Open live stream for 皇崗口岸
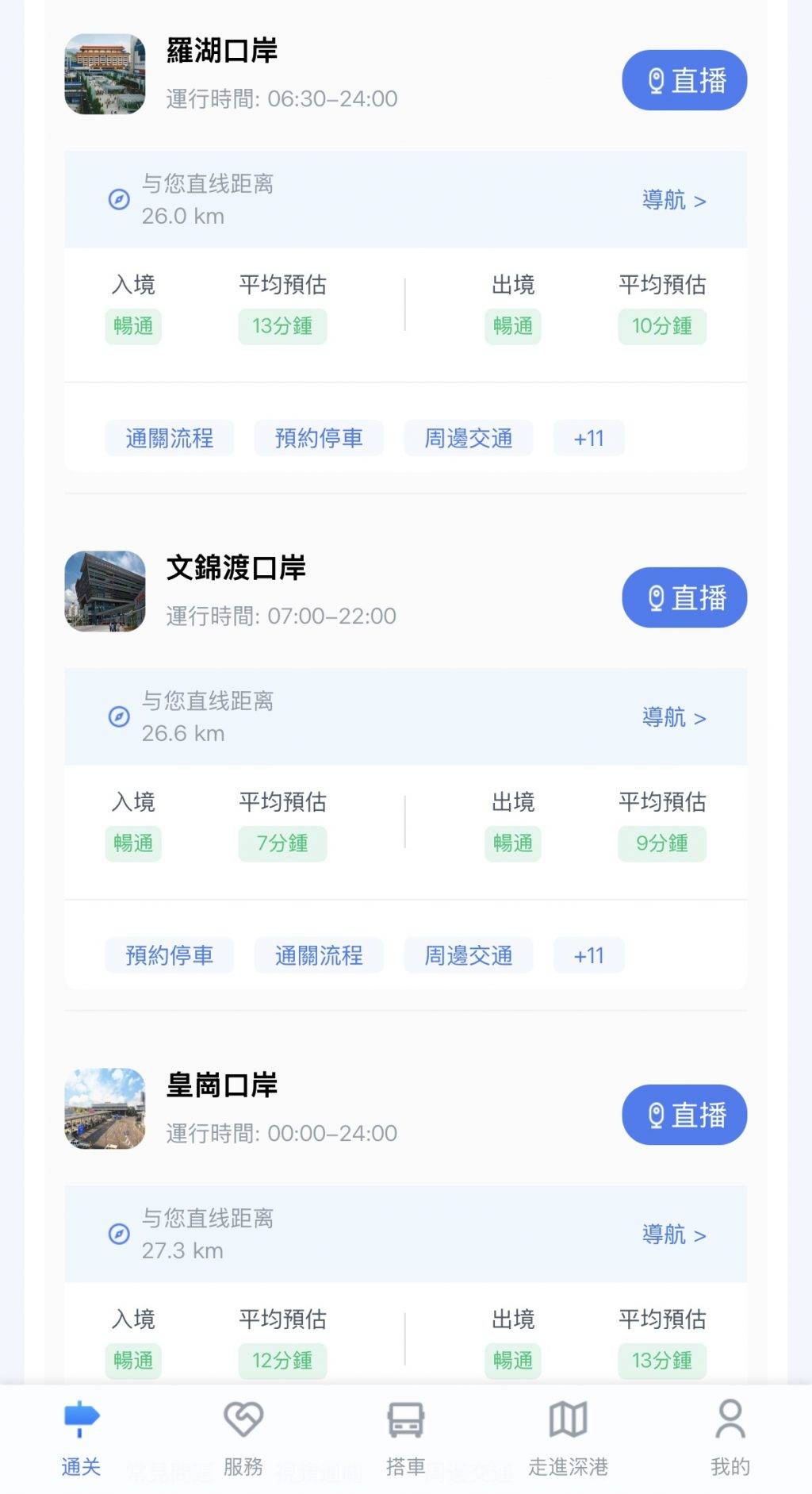Viewport: 812px width, 1494px height. pyautogui.click(x=684, y=1115)
